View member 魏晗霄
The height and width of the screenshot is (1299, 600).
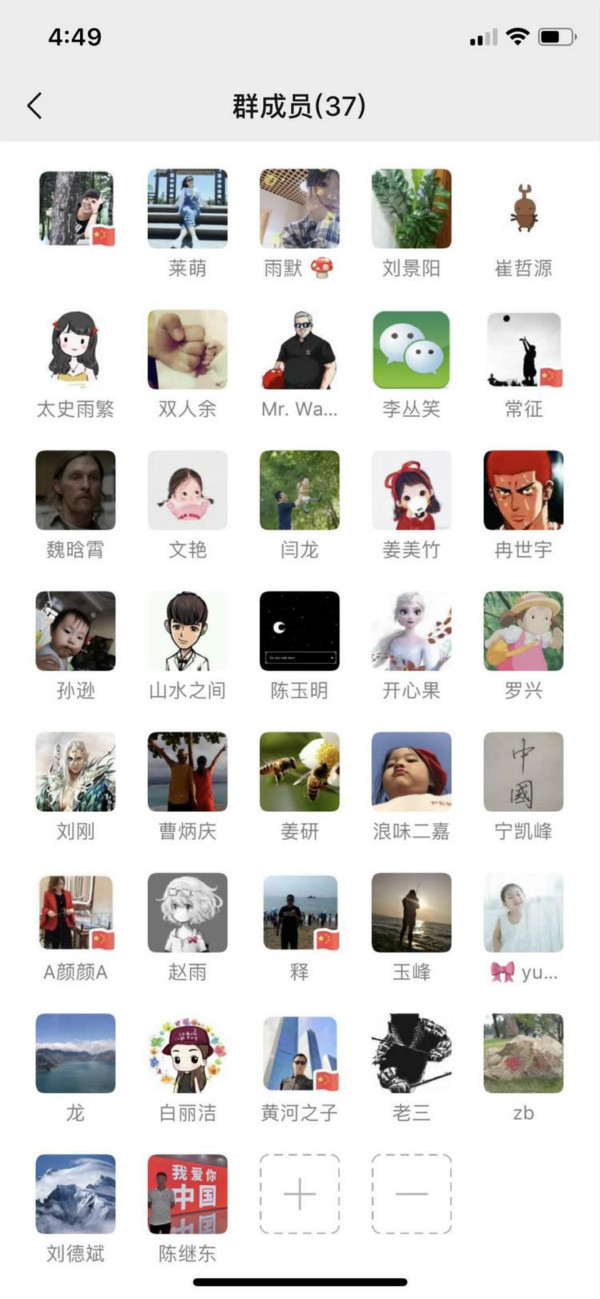click(75, 490)
